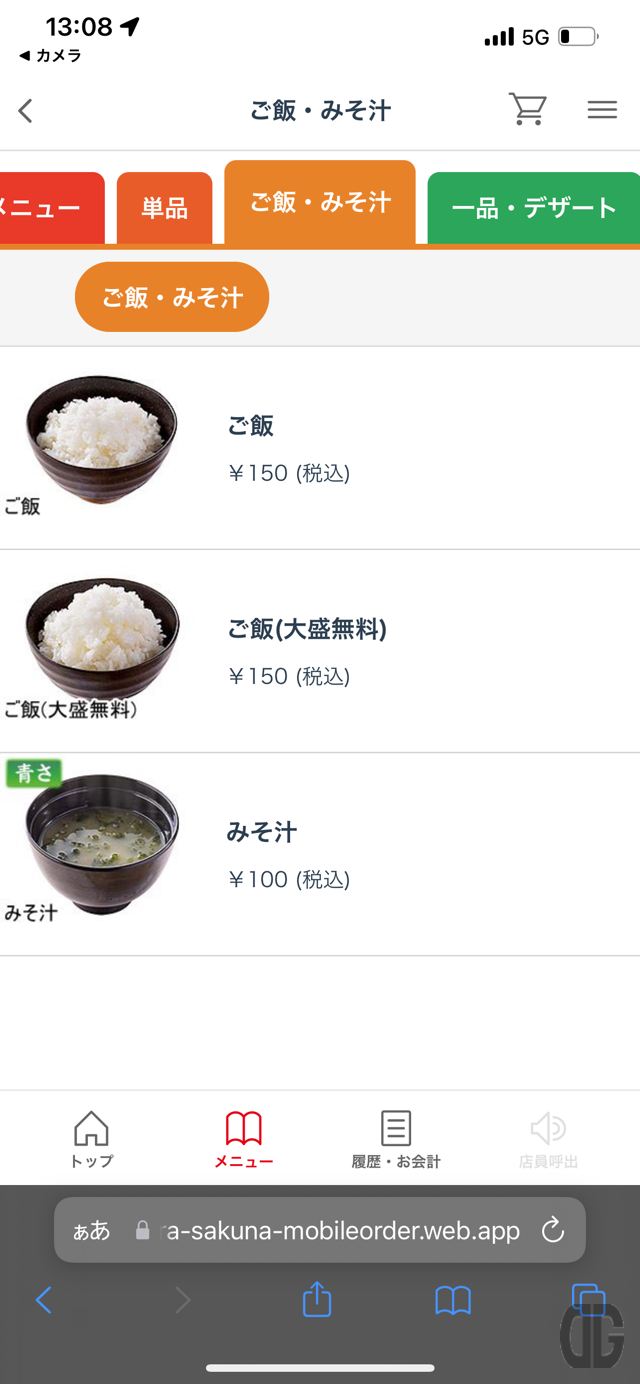Tap the Safari share button

pyautogui.click(x=317, y=1300)
